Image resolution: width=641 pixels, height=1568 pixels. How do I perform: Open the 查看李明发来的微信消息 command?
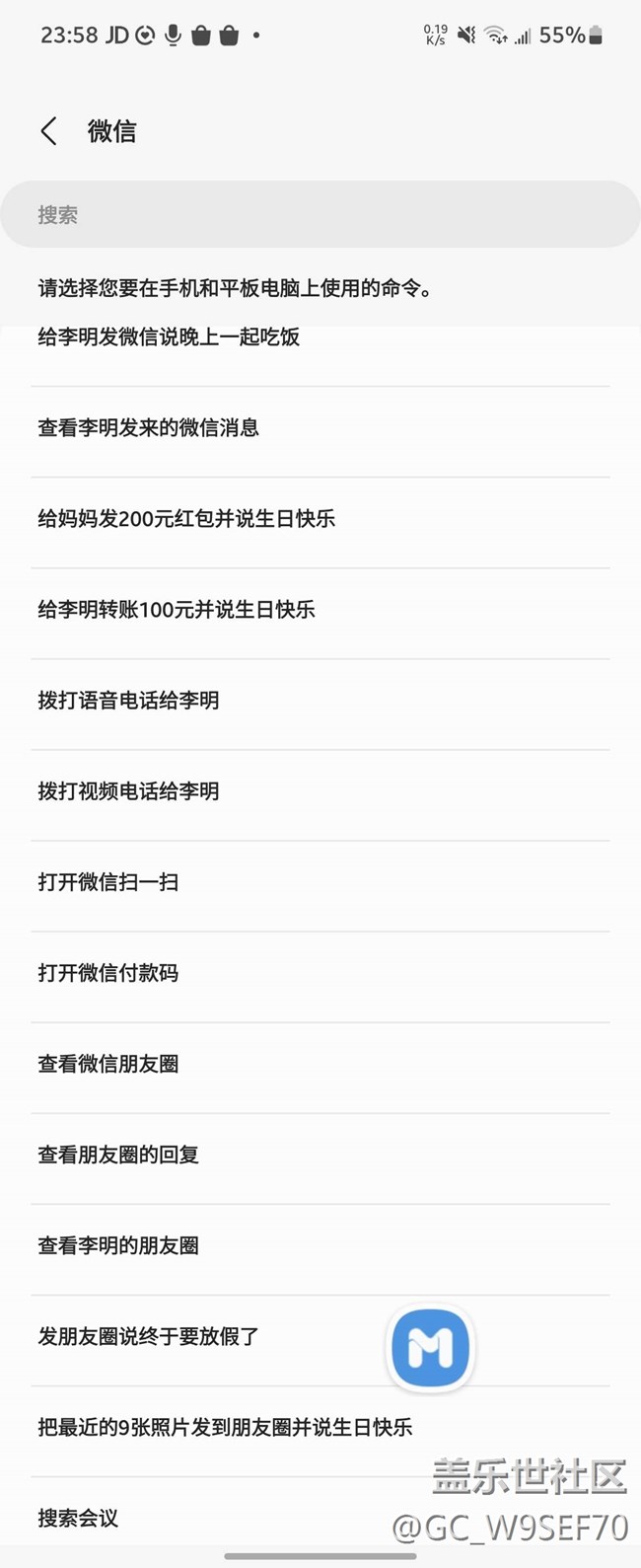(x=148, y=427)
